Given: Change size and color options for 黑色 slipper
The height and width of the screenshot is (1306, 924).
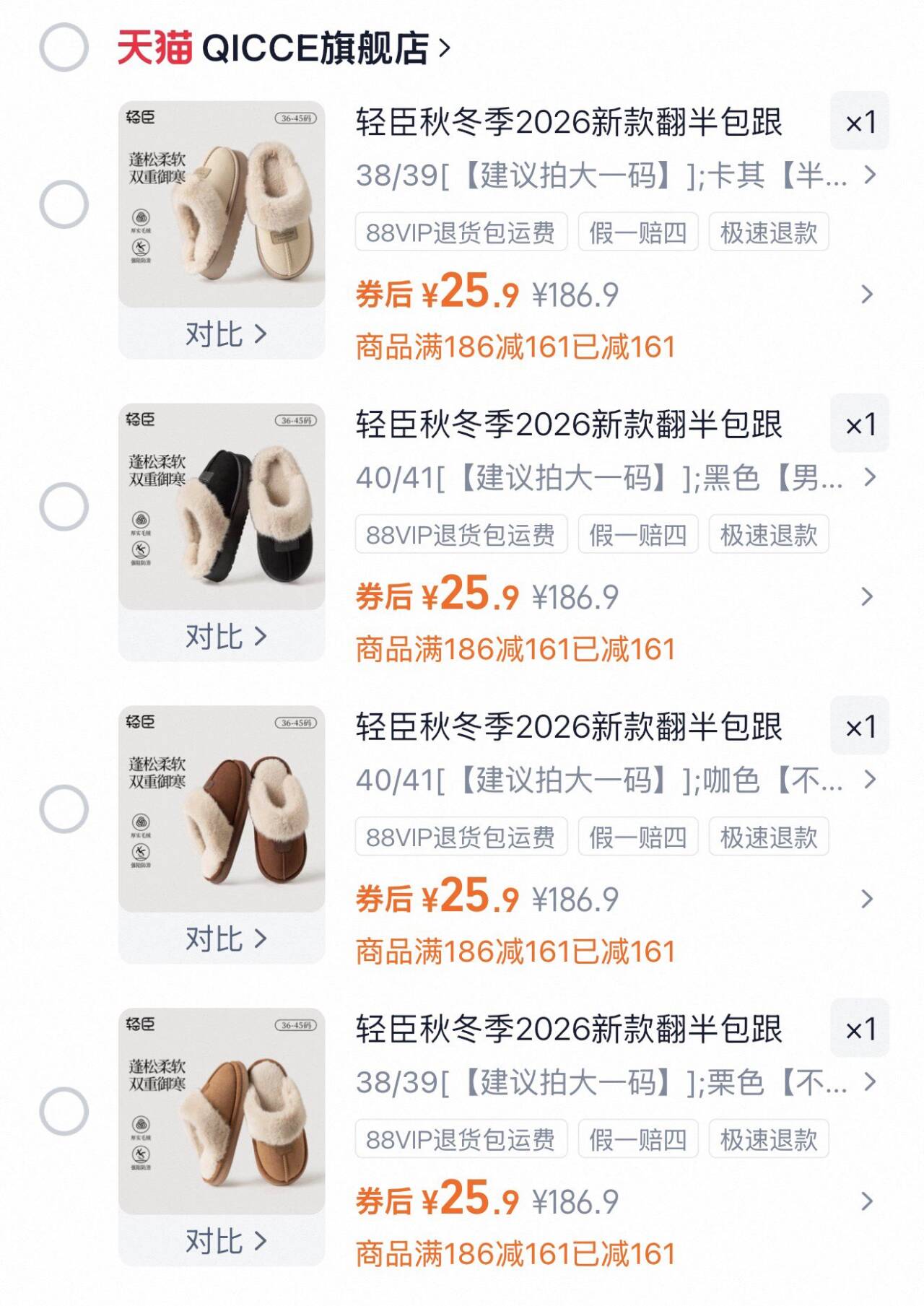Looking at the screenshot, I should 614,478.
